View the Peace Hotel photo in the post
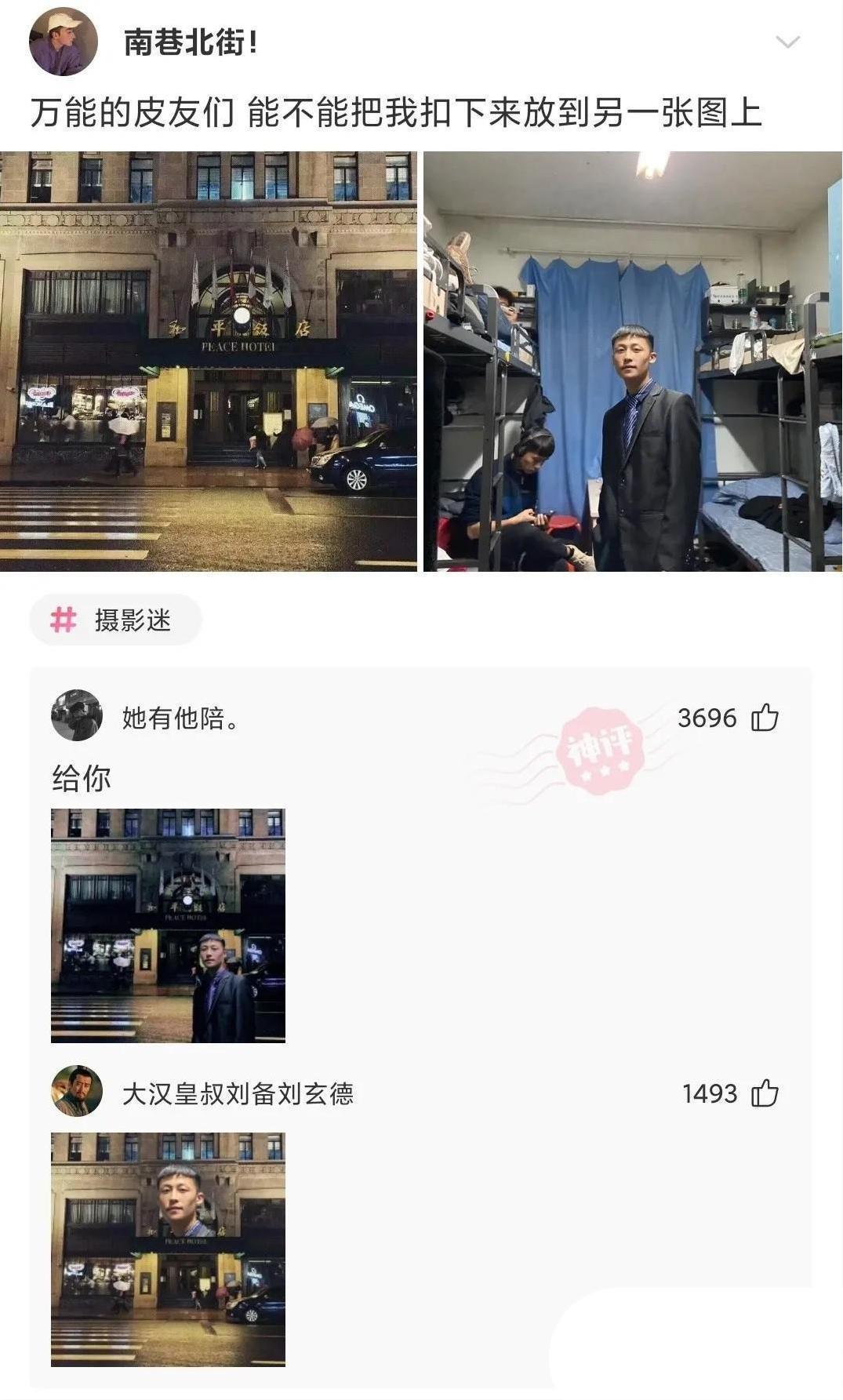Viewport: 843px width, 1400px height. (209, 361)
